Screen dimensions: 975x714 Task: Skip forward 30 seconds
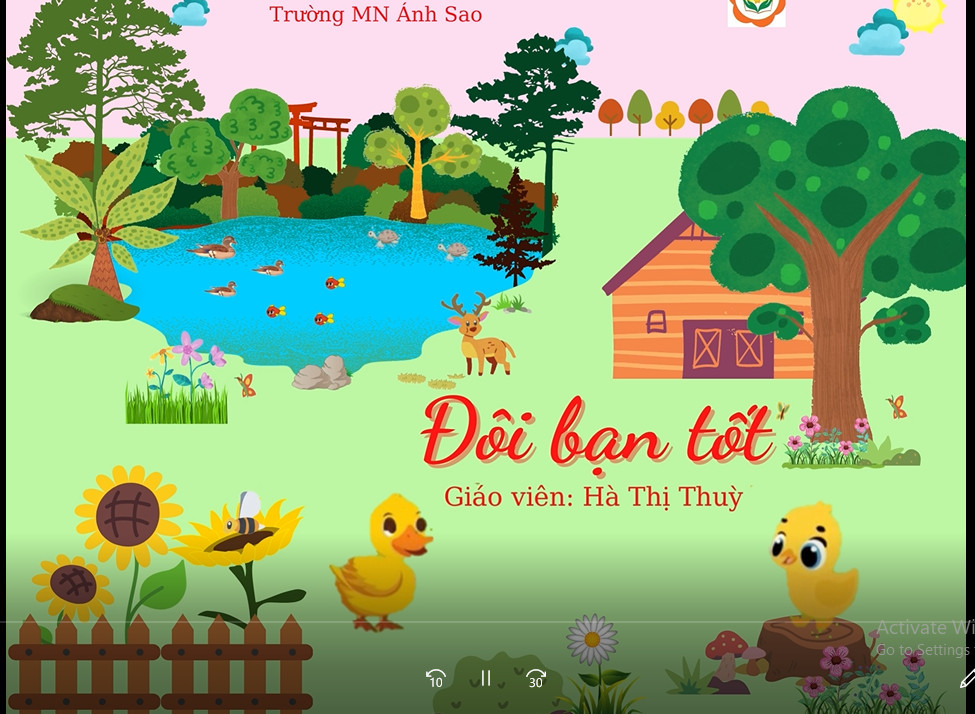(x=536, y=679)
